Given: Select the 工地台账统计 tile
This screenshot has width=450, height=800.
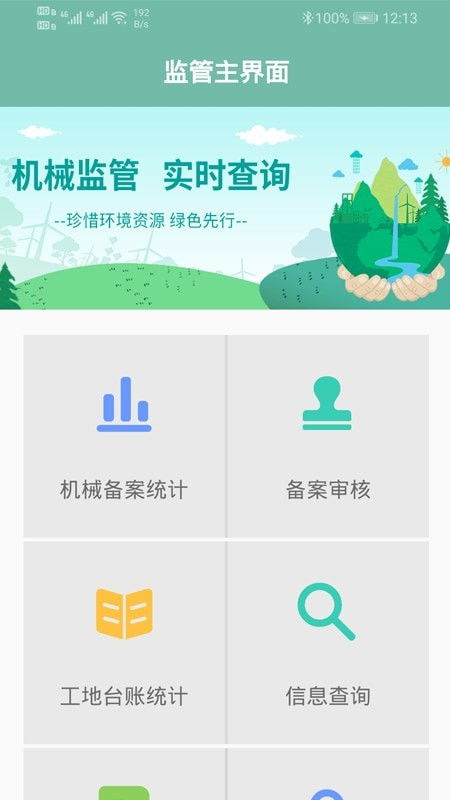Looking at the screenshot, I should [x=124, y=642].
